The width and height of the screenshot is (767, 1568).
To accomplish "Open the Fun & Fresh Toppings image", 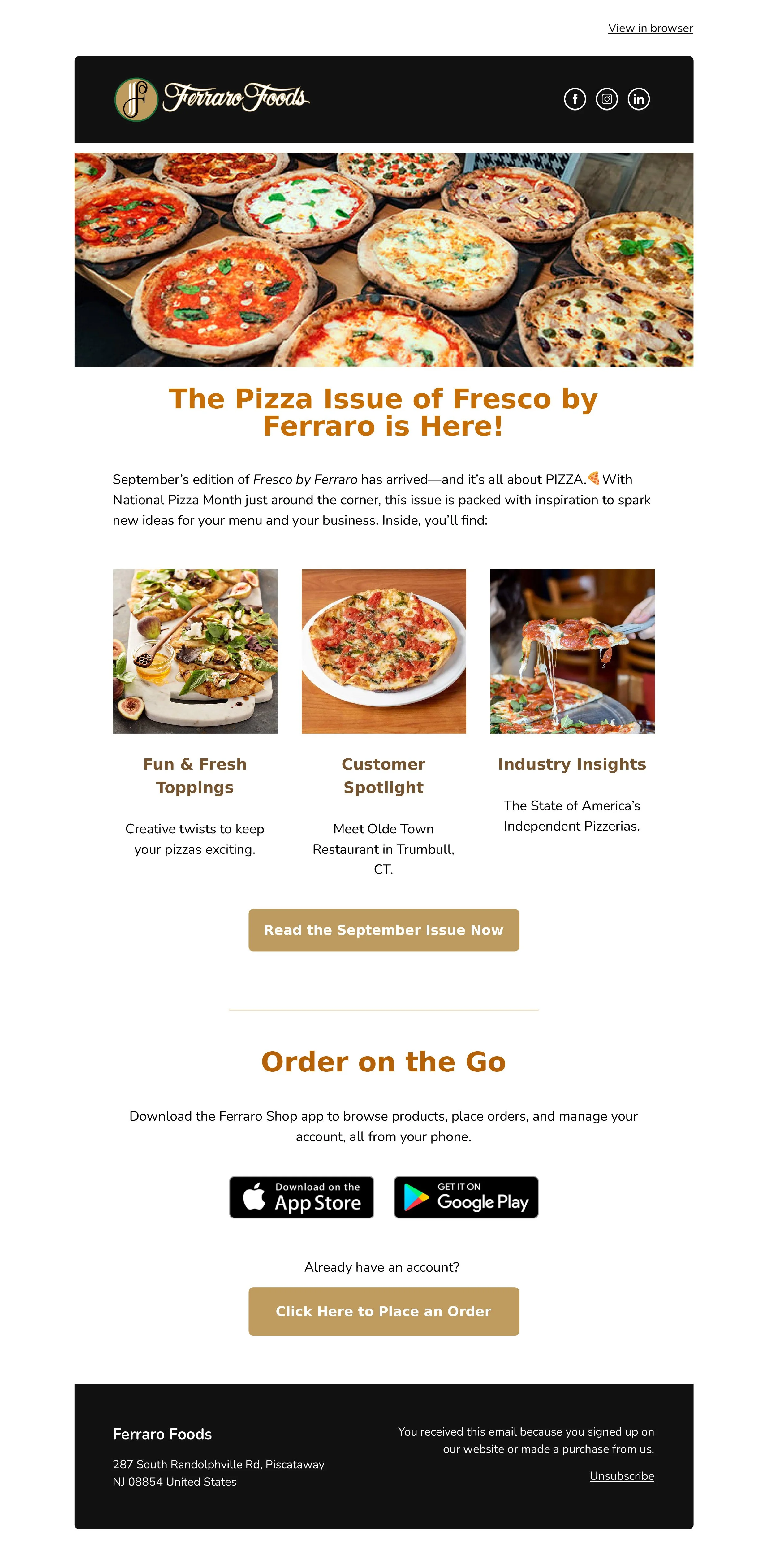I will 195,651.
